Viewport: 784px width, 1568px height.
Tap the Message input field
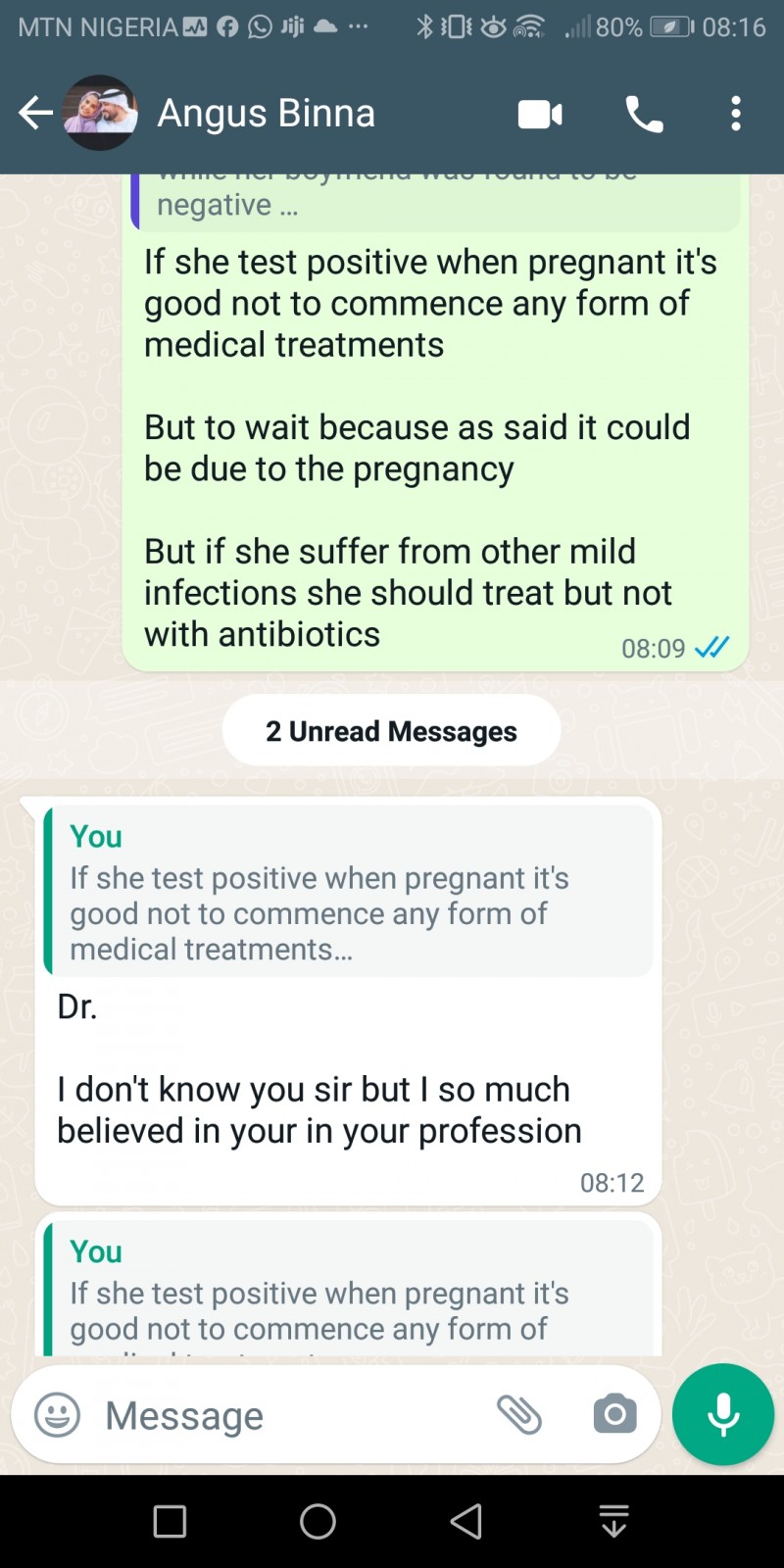[x=245, y=1414]
